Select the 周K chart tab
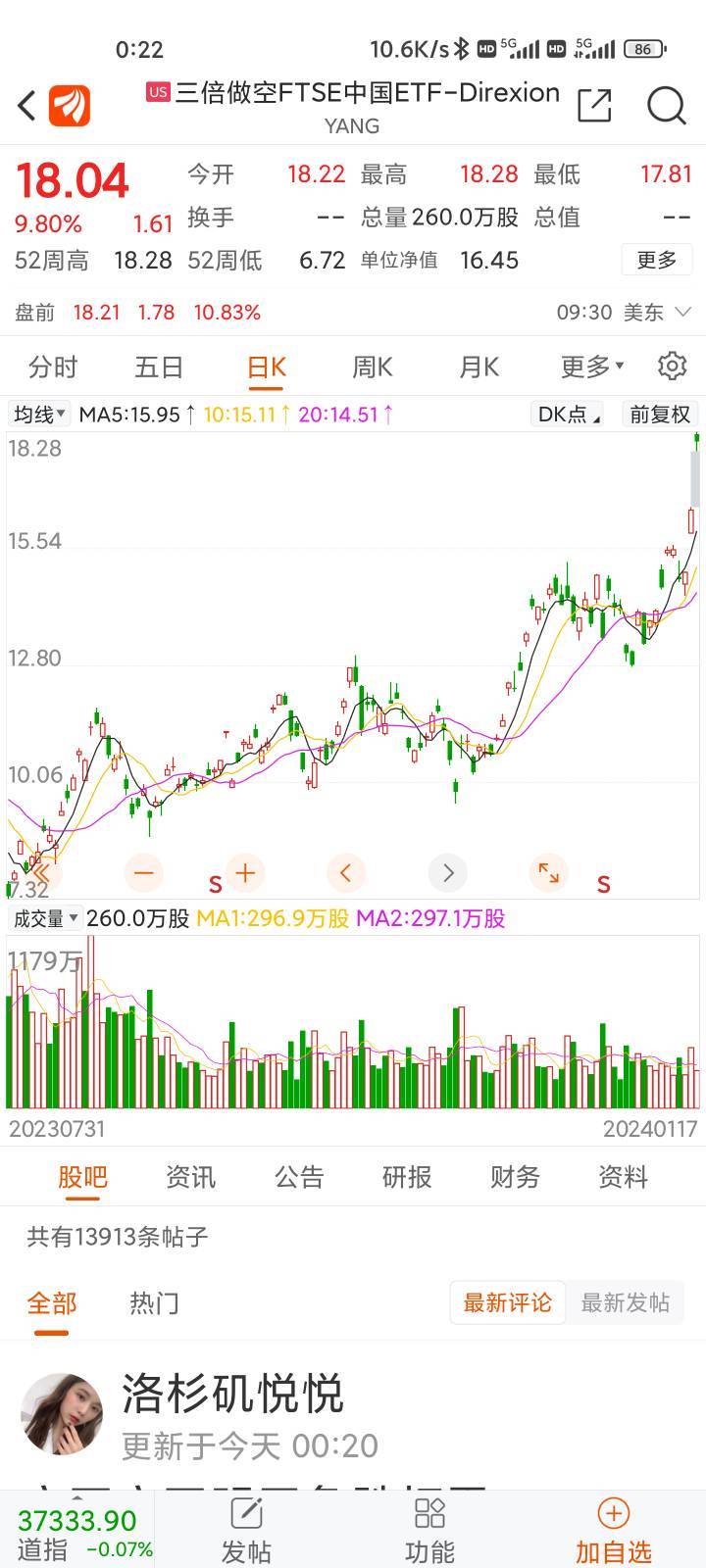 tap(372, 367)
